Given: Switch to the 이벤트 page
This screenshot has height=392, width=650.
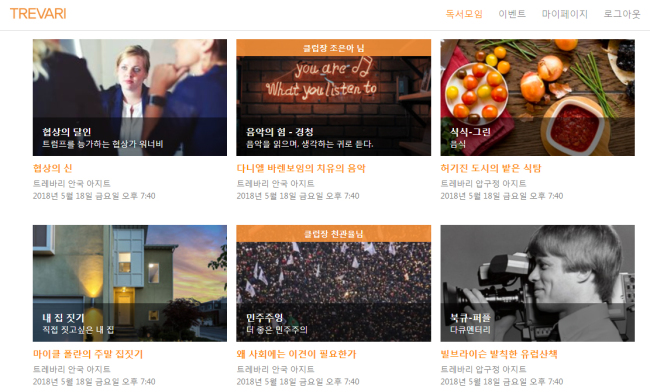Looking at the screenshot, I should coord(512,14).
